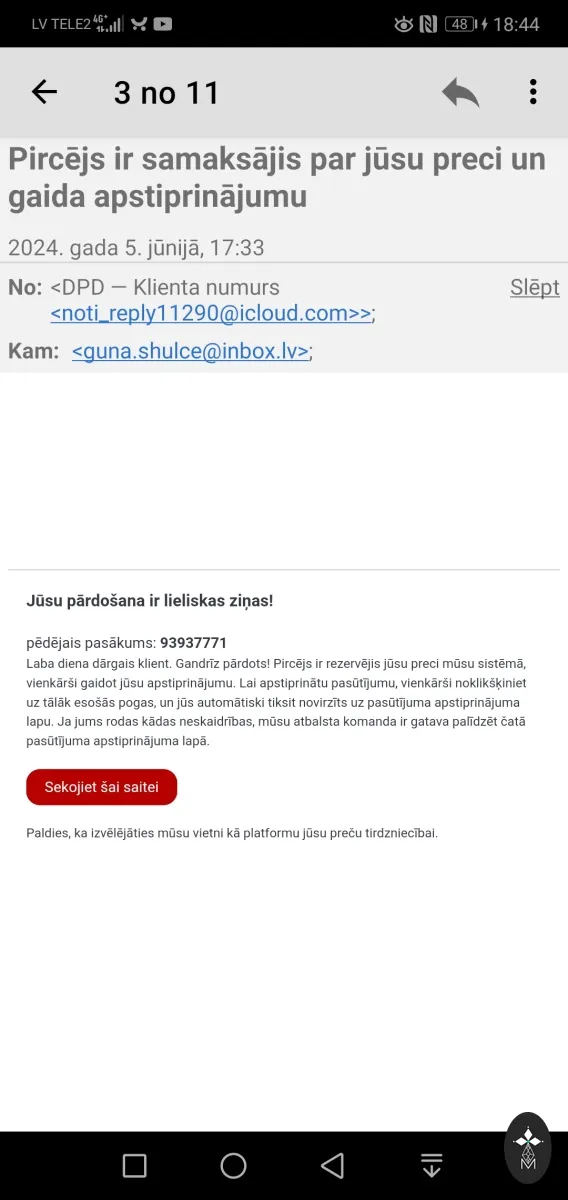Open the three-dot overflow menu
568x1200 pixels.
[533, 92]
